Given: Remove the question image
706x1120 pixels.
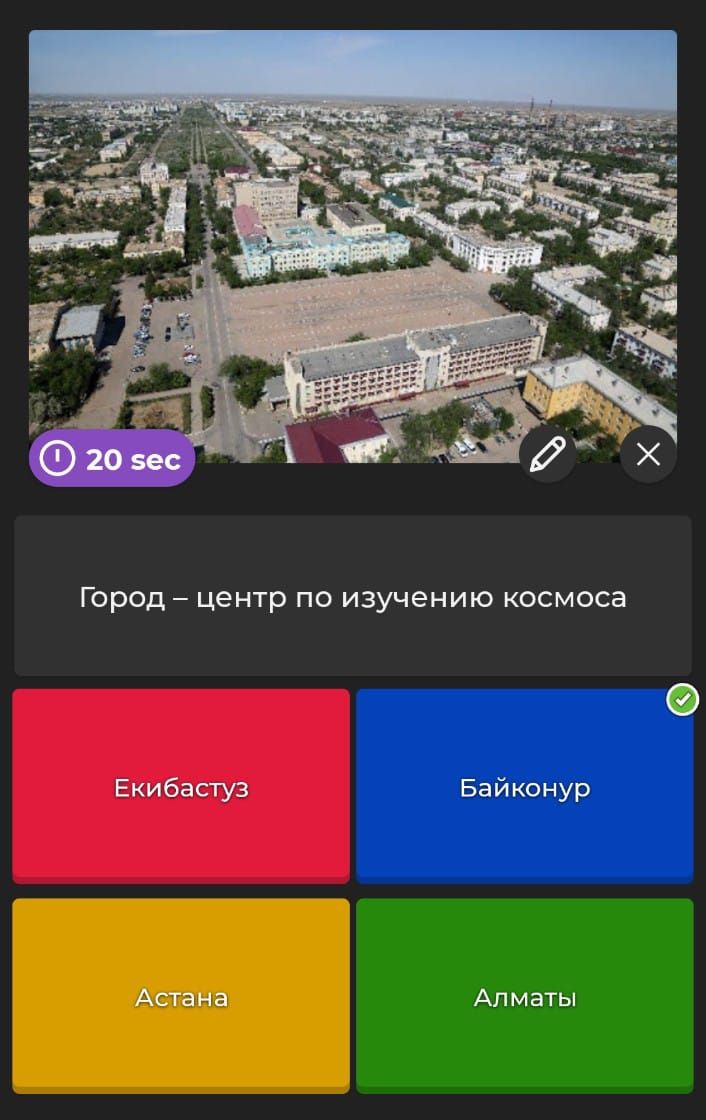Looking at the screenshot, I should (x=648, y=455).
